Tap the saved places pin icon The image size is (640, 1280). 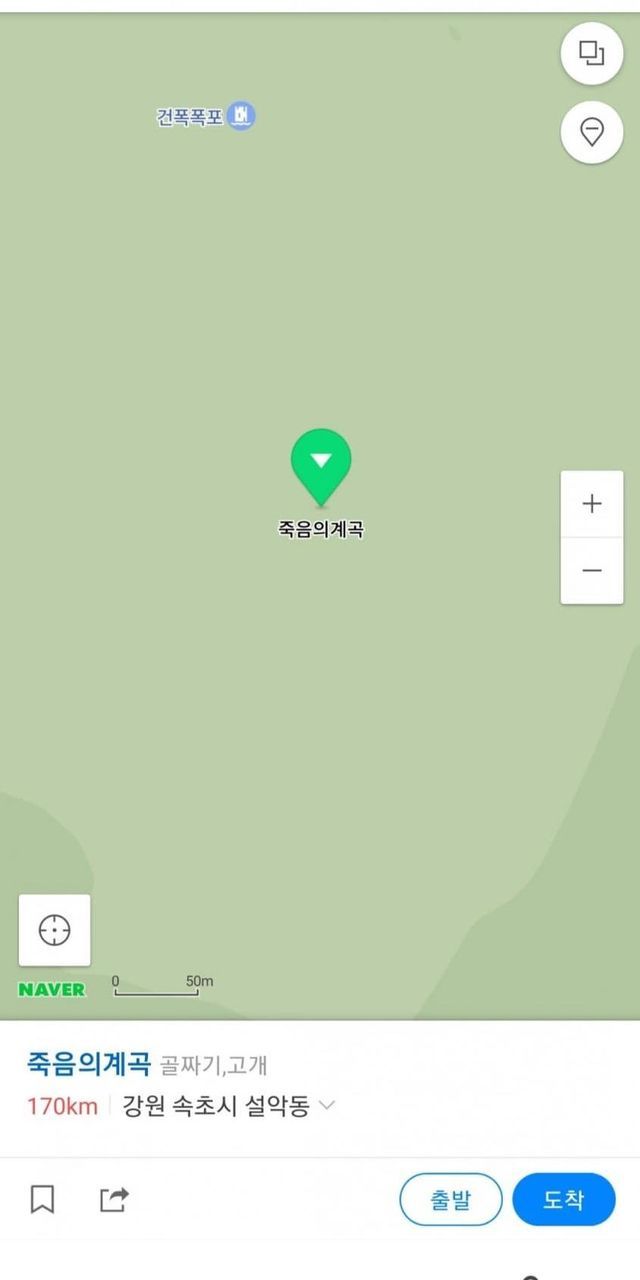[592, 131]
